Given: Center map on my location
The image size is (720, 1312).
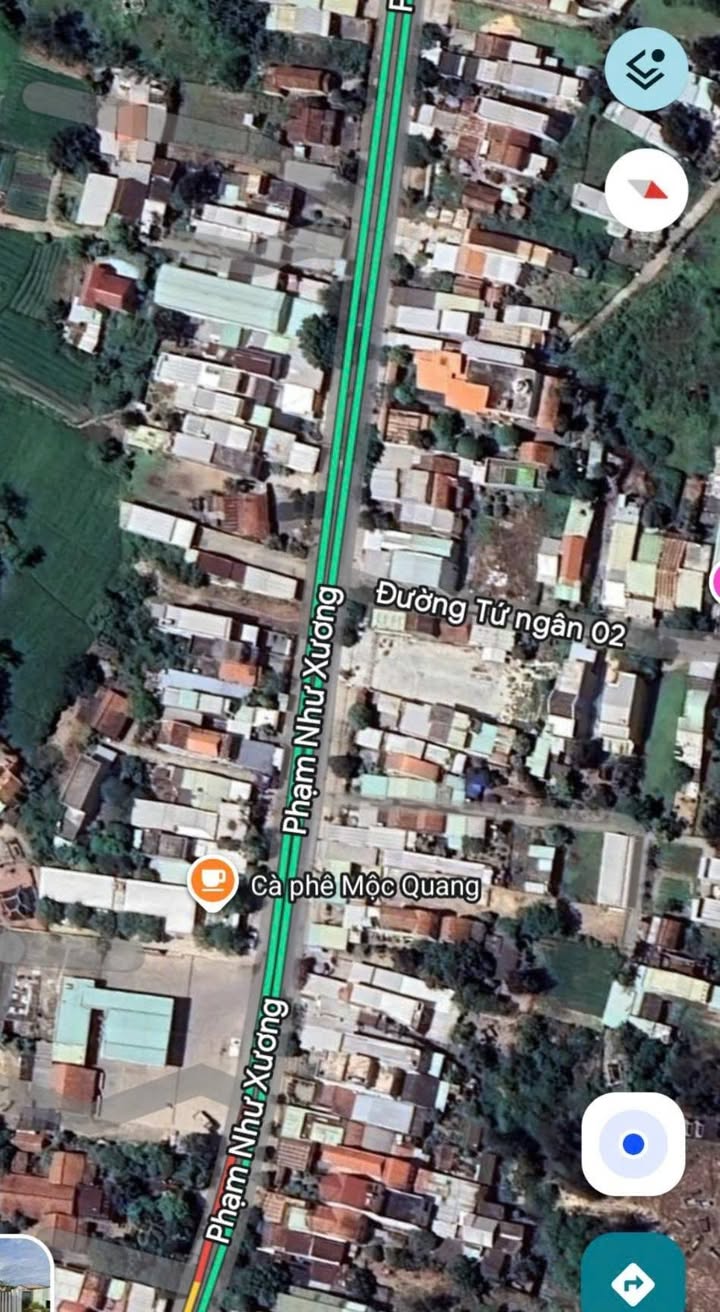Looking at the screenshot, I should pos(633,1144).
